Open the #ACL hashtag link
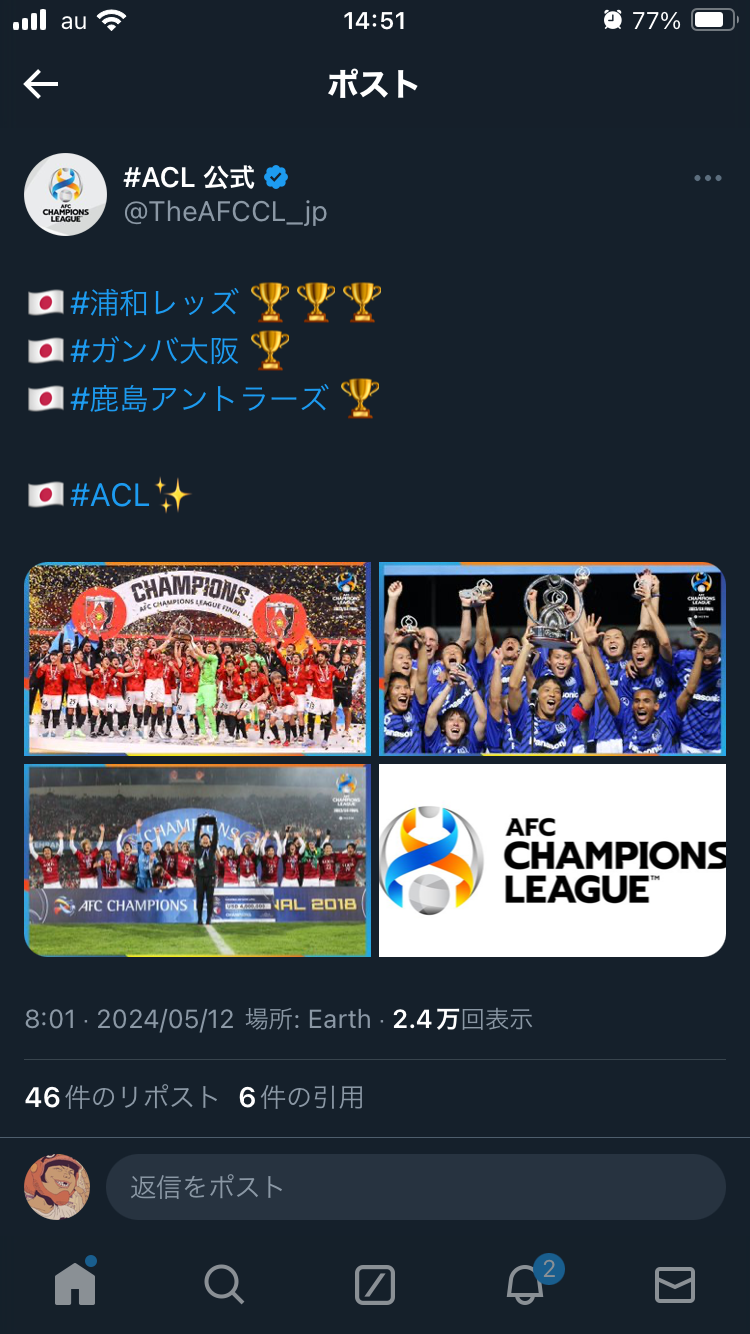Screen dimensions: 750x1334 pos(109,494)
